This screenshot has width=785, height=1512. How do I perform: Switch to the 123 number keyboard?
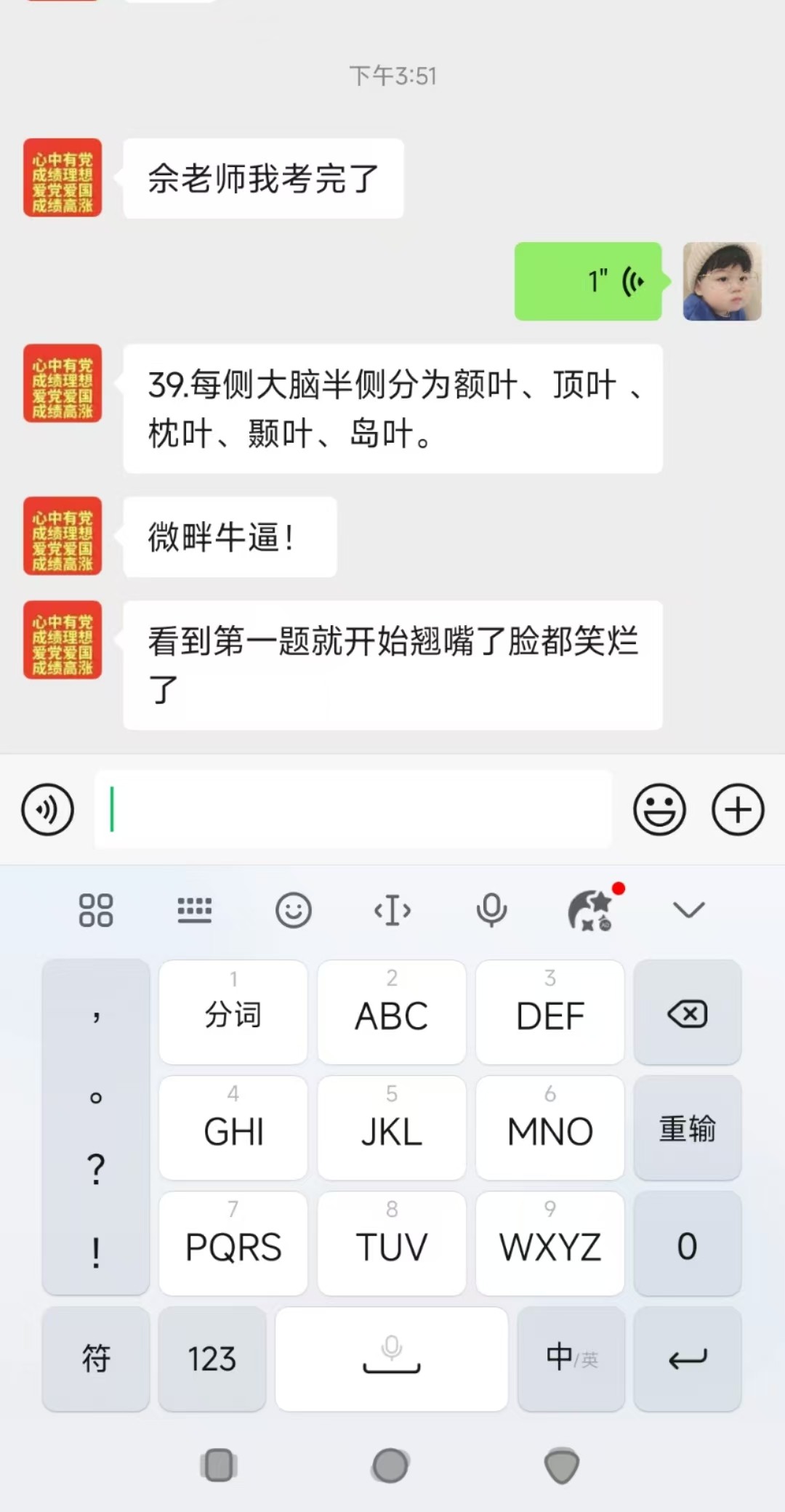212,1359
